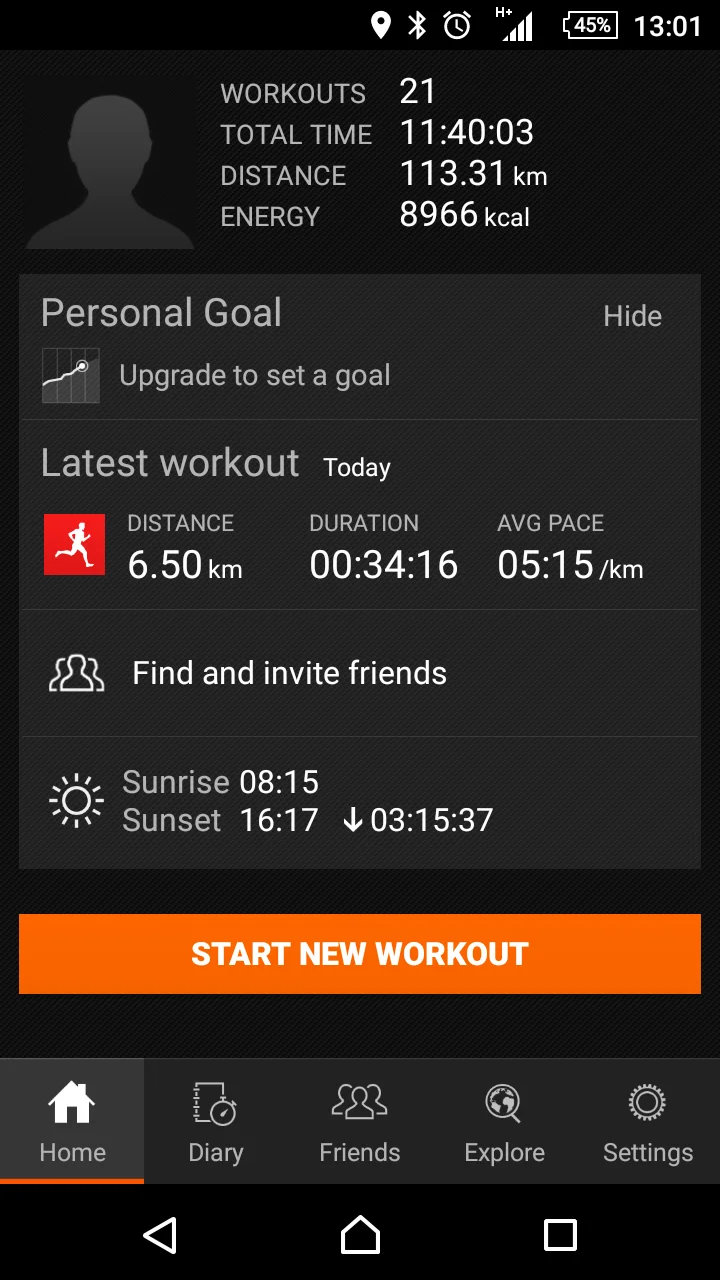Viewport: 720px width, 1280px height.
Task: Select the Home tab
Action: point(72,1122)
